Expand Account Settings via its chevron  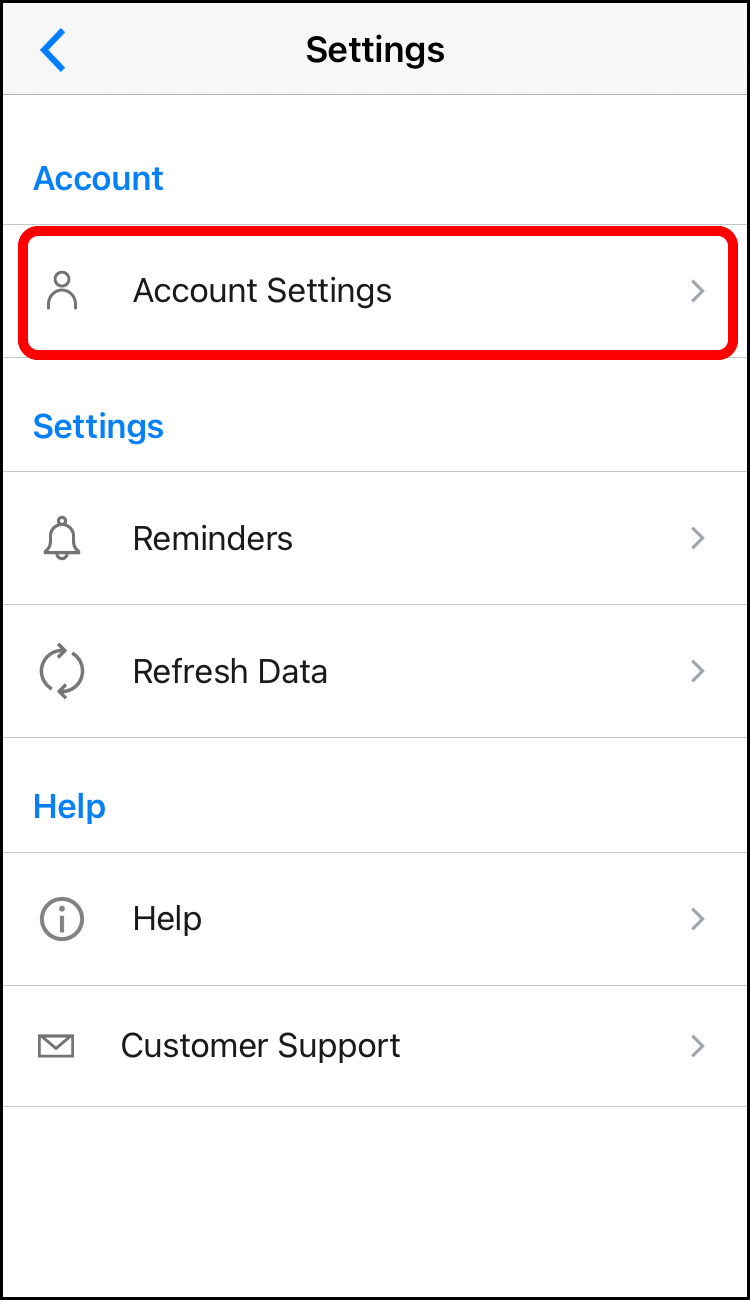click(x=697, y=291)
